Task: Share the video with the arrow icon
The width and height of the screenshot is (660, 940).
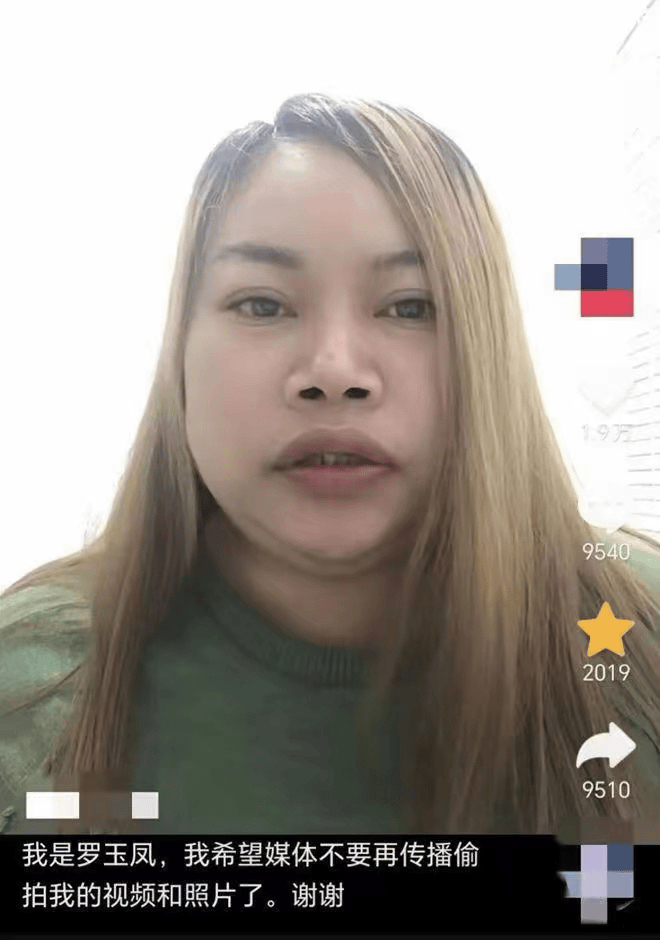Action: (606, 746)
